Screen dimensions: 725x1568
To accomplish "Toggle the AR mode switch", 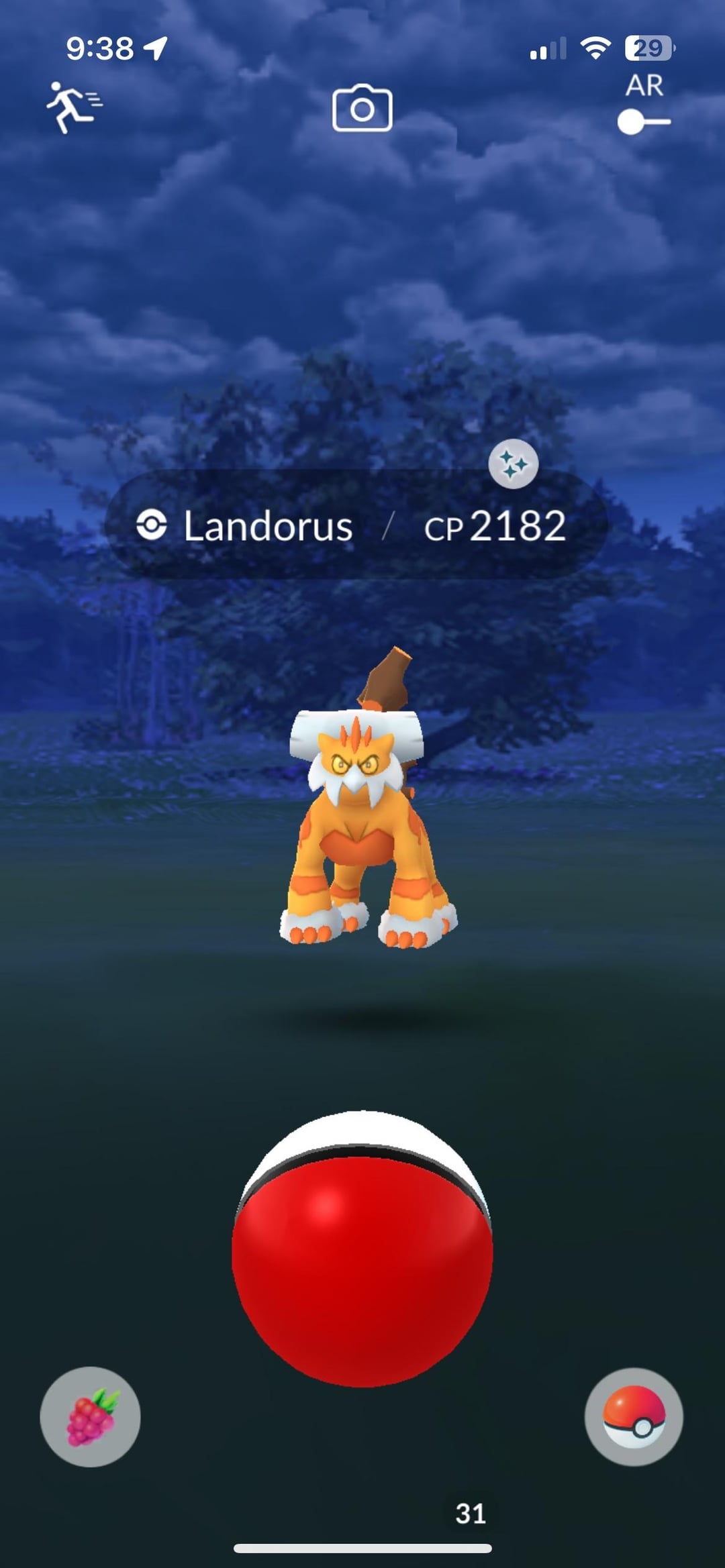I will [x=643, y=121].
